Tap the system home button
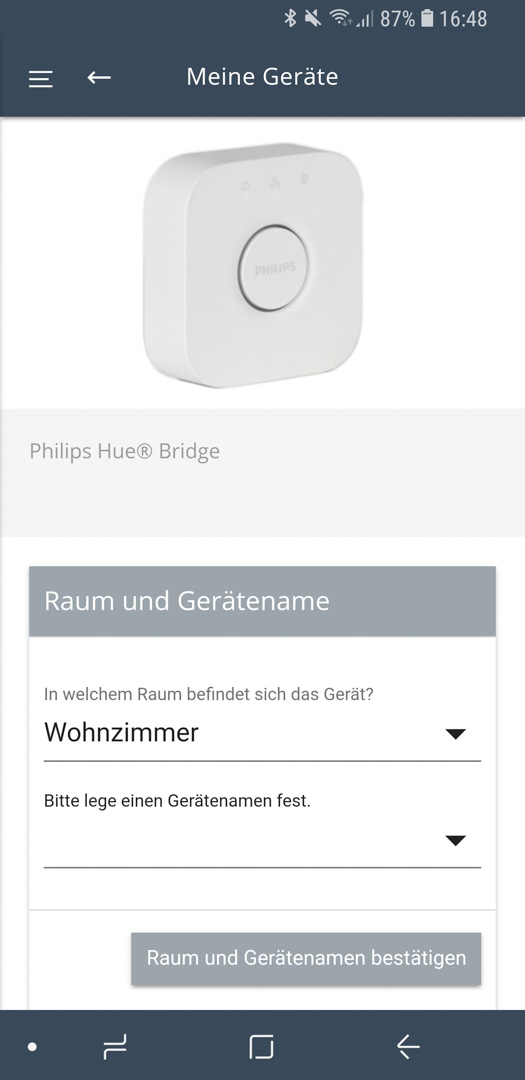525x1080 pixels. click(x=262, y=1047)
